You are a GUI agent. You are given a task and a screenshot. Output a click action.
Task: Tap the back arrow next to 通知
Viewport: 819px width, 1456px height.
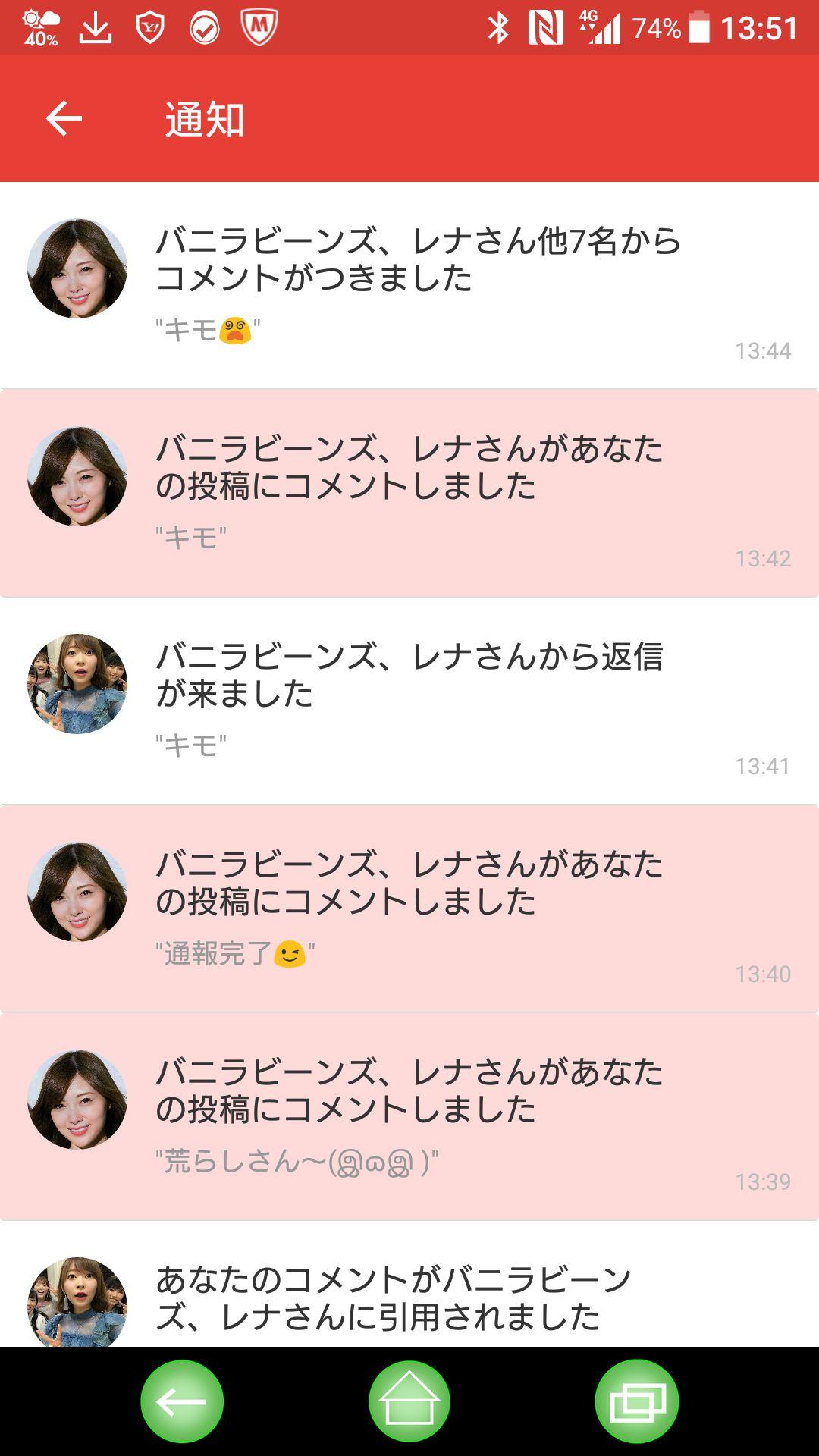(62, 118)
